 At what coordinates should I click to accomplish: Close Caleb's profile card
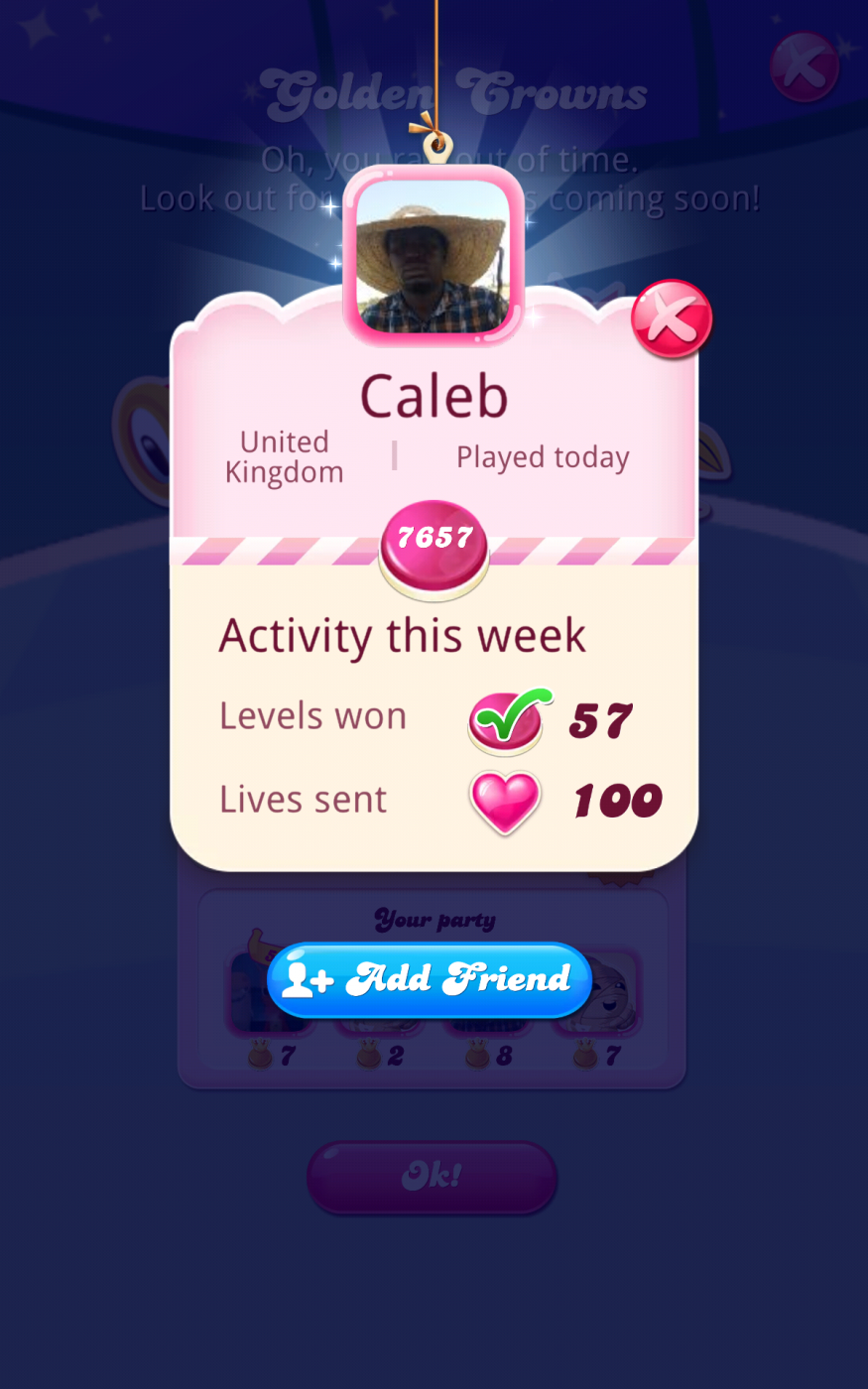(x=672, y=319)
